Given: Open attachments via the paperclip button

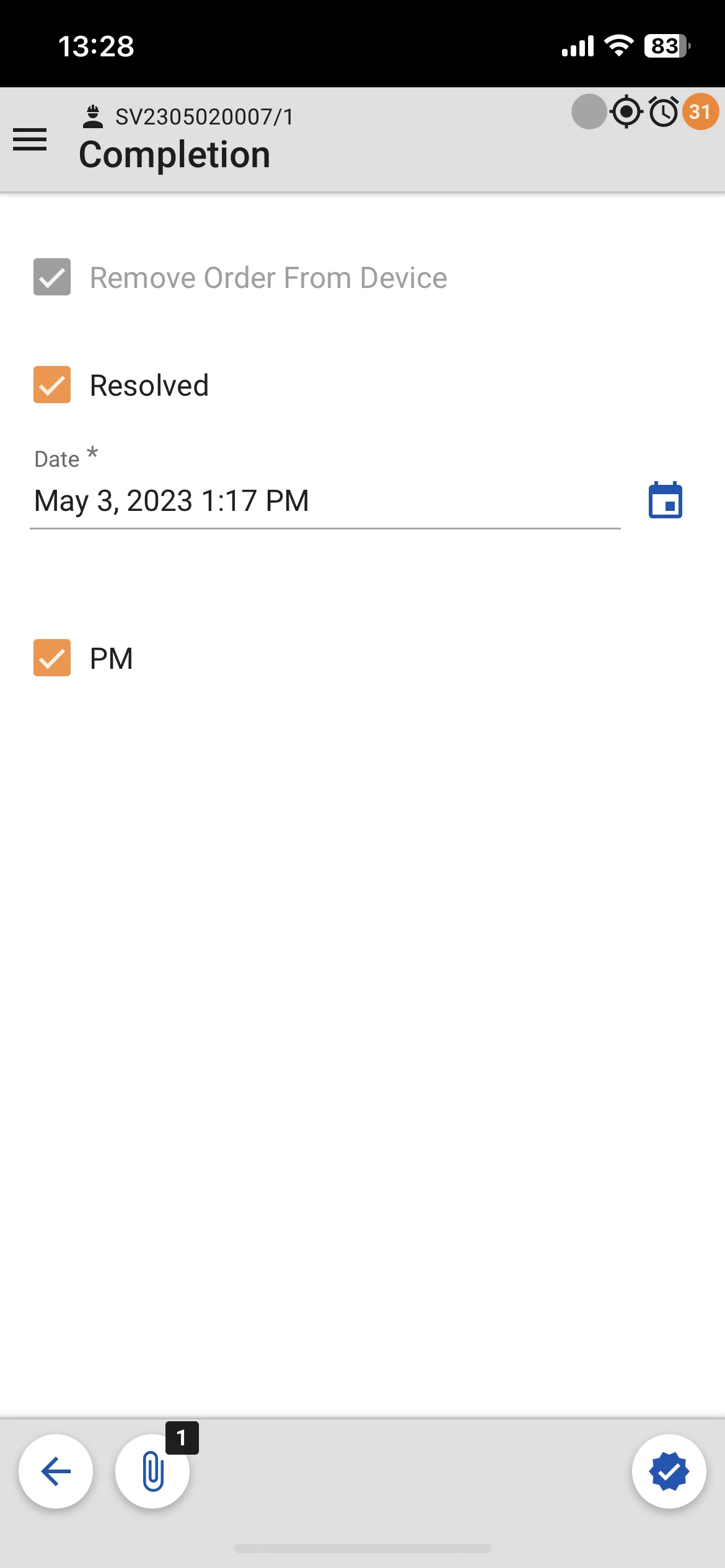Looking at the screenshot, I should (x=152, y=1471).
